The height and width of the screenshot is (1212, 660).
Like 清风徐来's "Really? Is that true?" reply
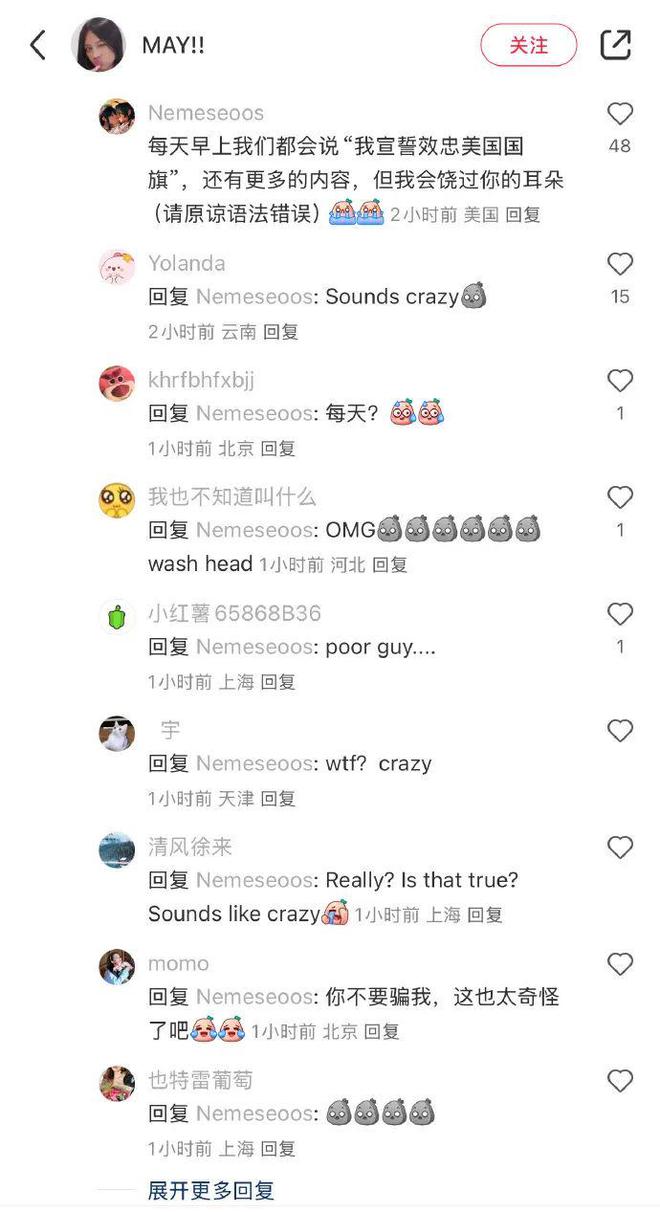[620, 848]
